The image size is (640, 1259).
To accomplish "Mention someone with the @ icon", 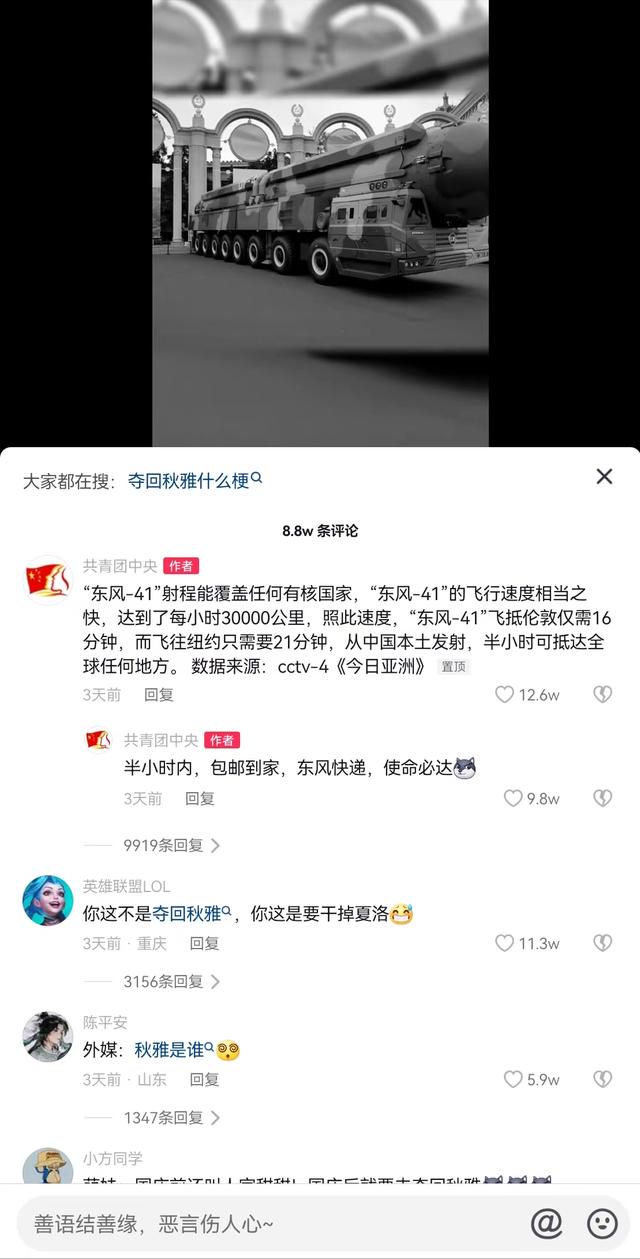I will click(x=546, y=1223).
